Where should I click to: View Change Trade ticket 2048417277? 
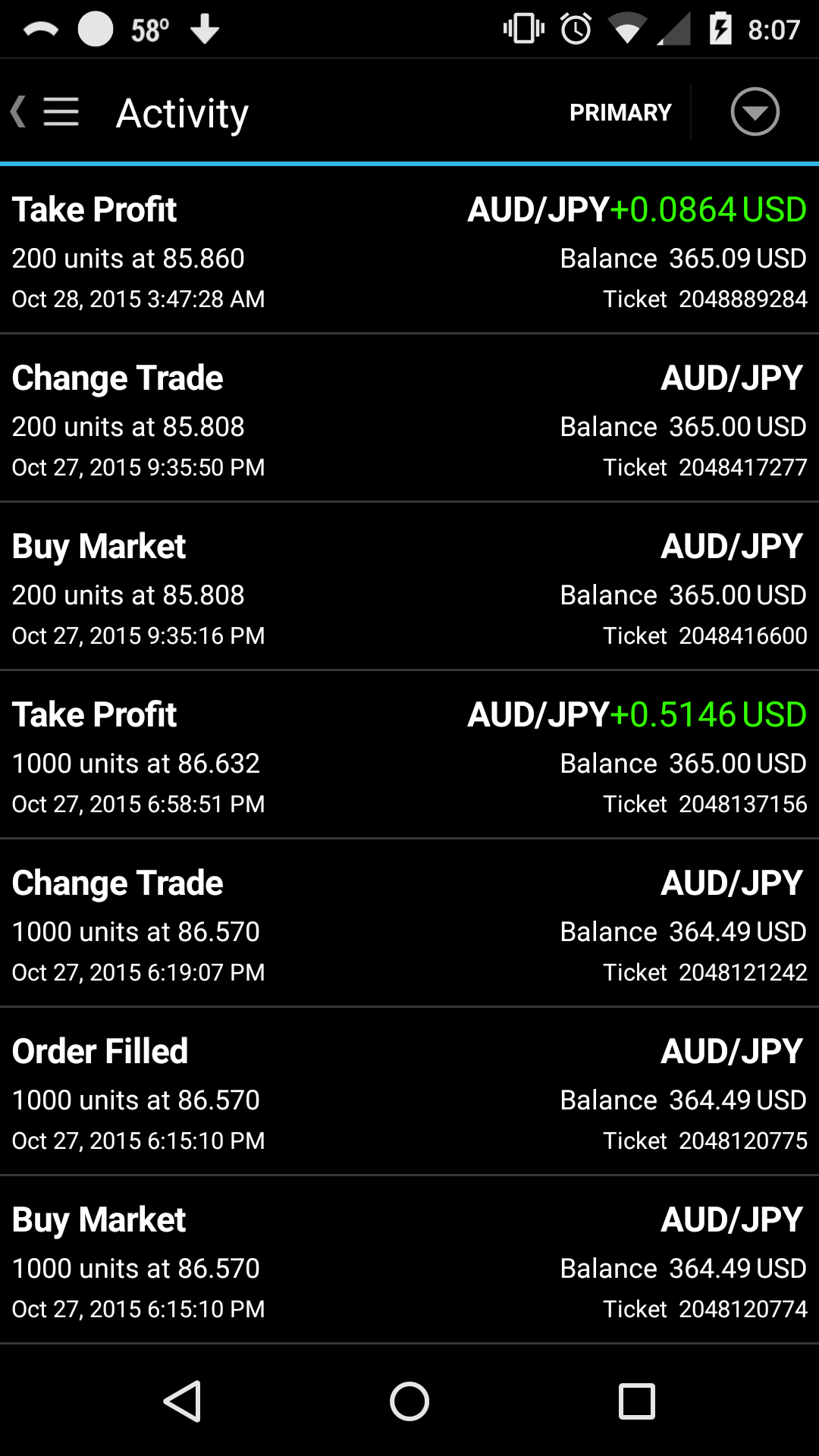[x=409, y=419]
